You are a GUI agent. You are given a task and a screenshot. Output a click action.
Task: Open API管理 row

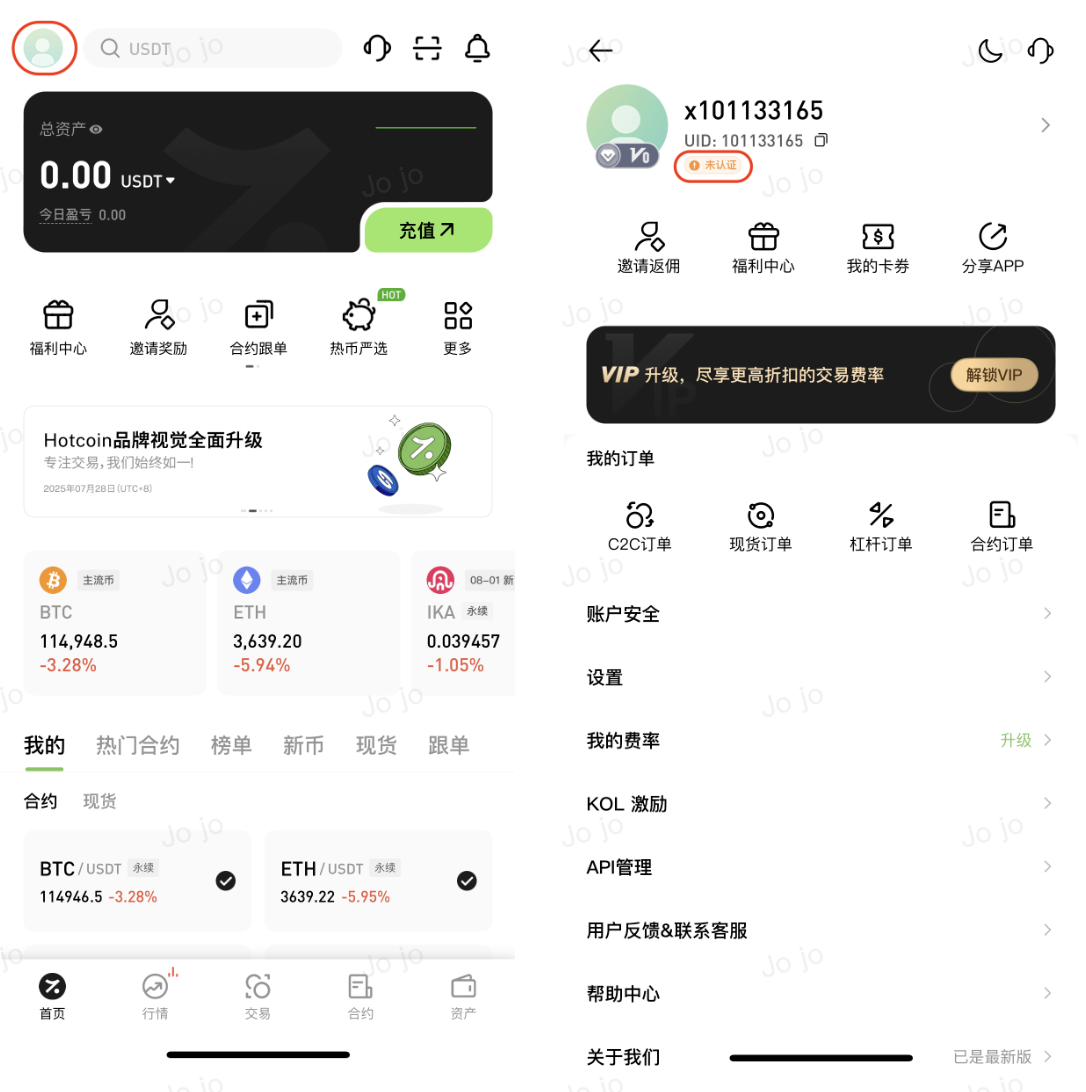tap(820, 867)
